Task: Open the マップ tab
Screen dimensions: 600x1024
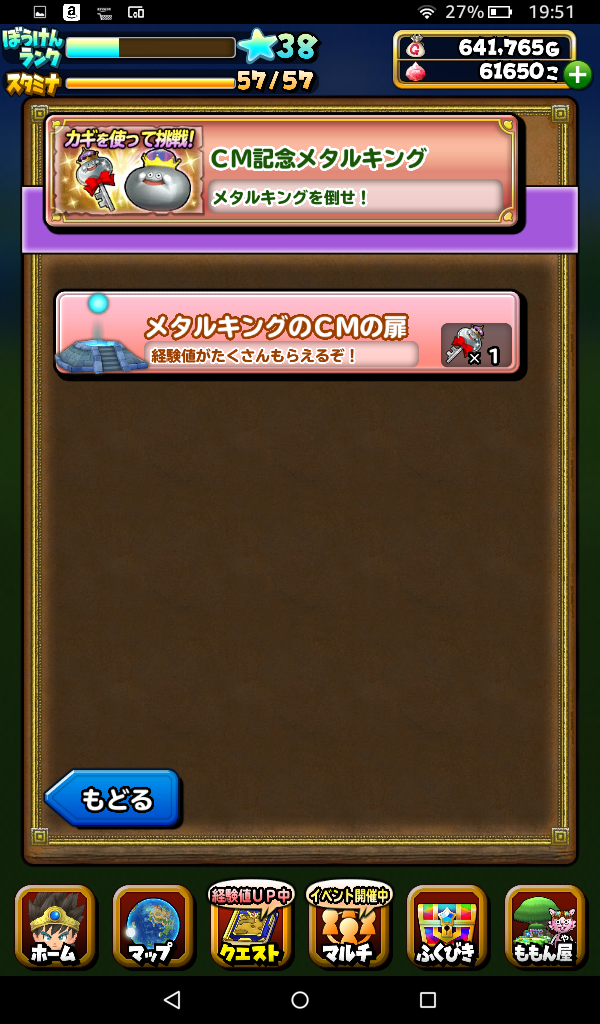Action: point(152,926)
